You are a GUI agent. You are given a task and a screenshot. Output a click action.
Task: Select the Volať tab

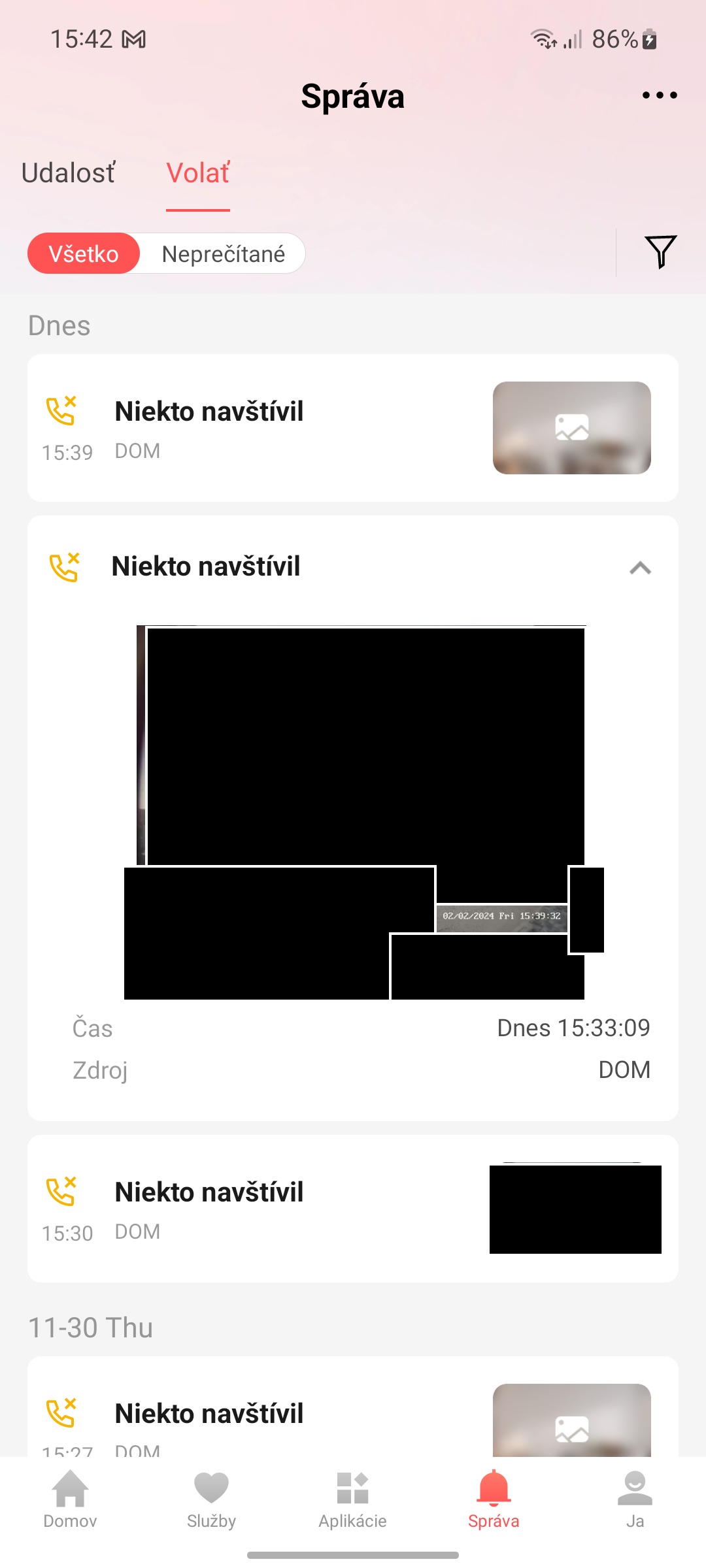[198, 174]
